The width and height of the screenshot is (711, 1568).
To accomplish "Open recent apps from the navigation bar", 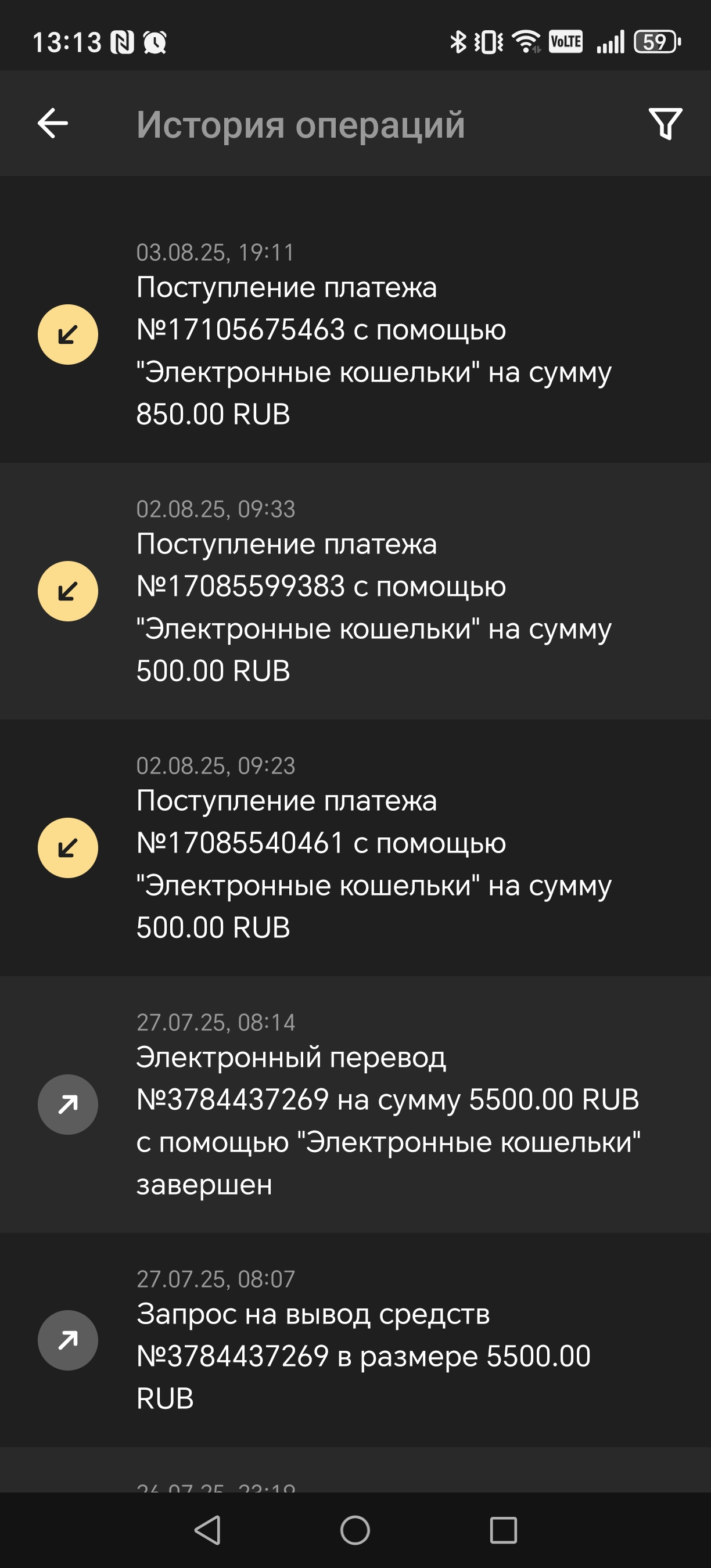I will 503,1530.
